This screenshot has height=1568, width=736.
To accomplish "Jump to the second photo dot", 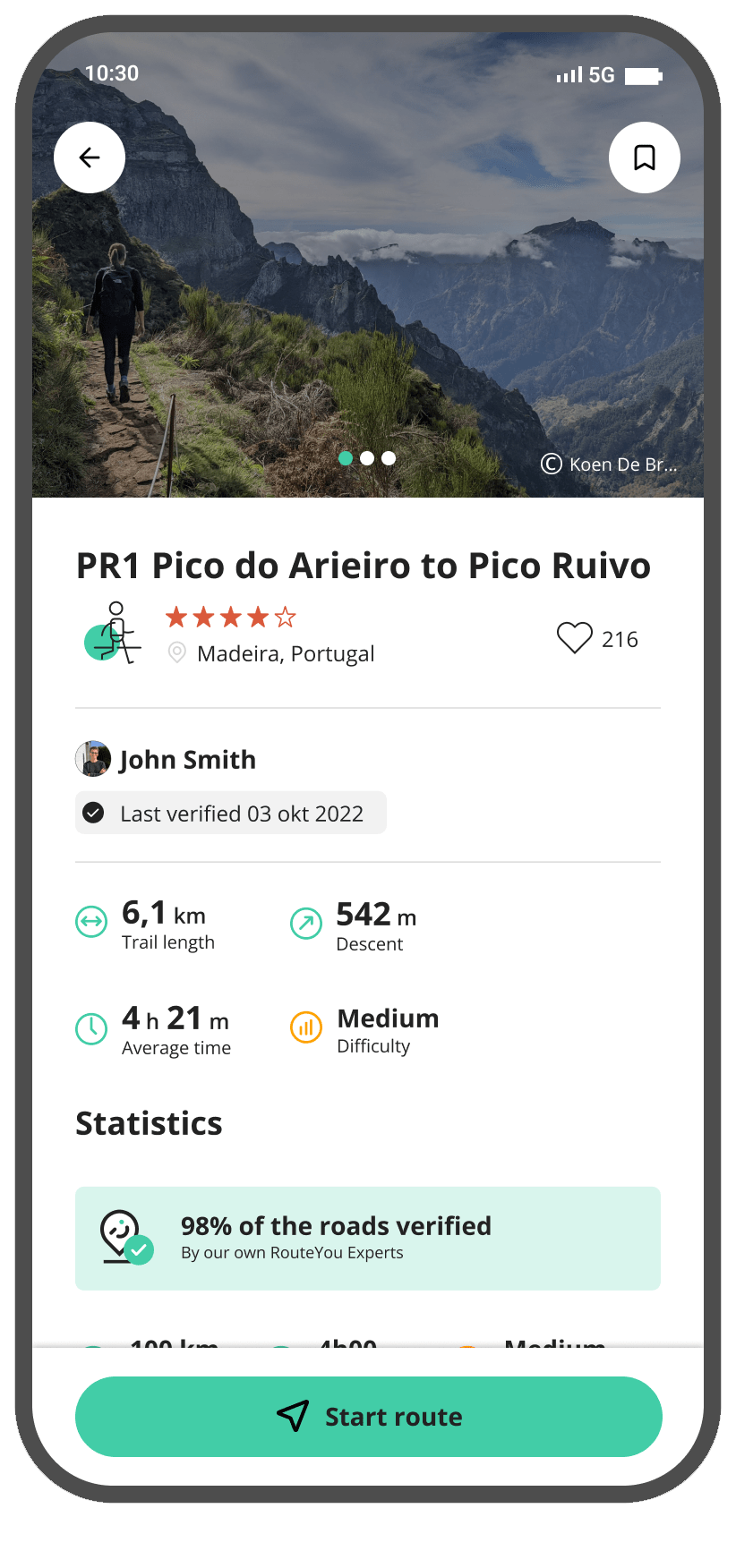I will (x=367, y=458).
